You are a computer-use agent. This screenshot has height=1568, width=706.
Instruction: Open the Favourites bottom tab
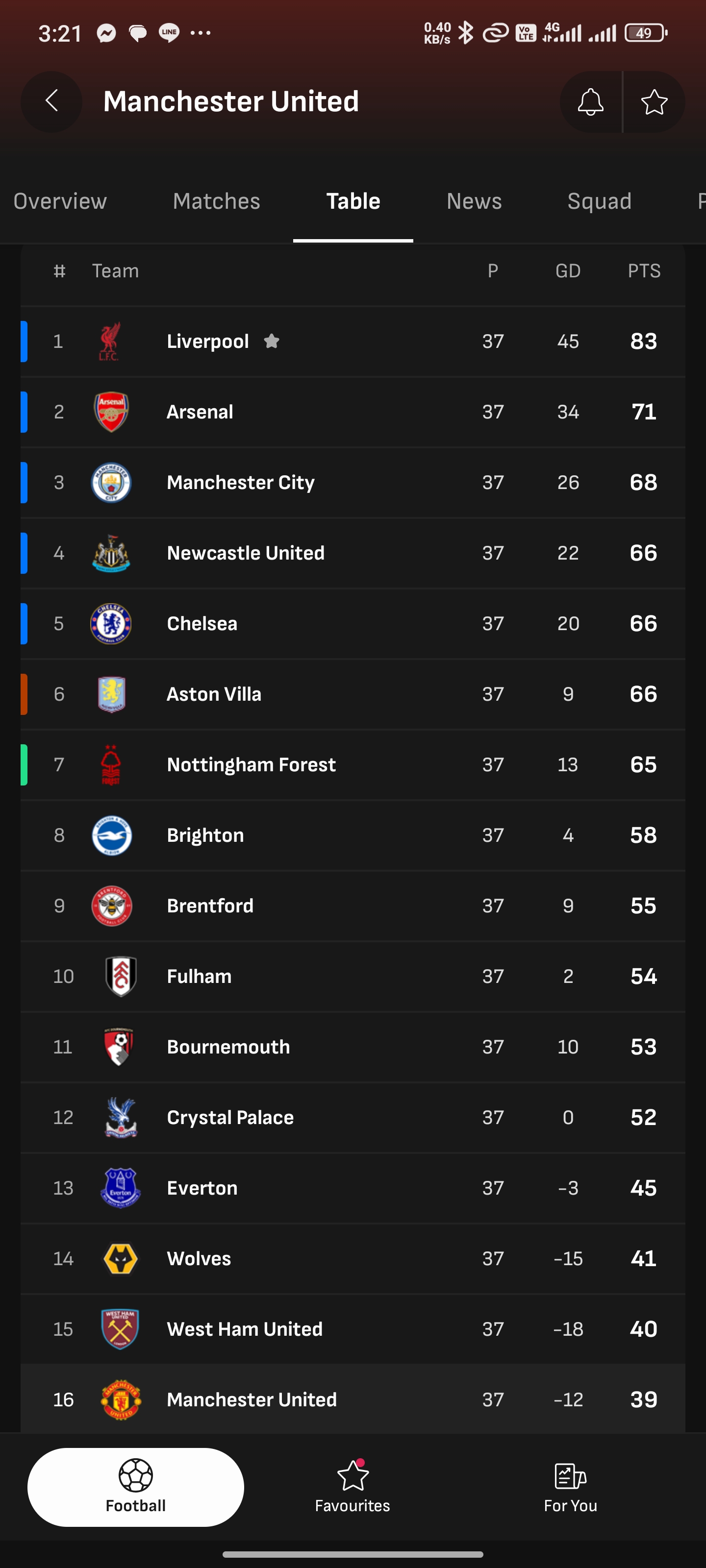pos(353,1487)
